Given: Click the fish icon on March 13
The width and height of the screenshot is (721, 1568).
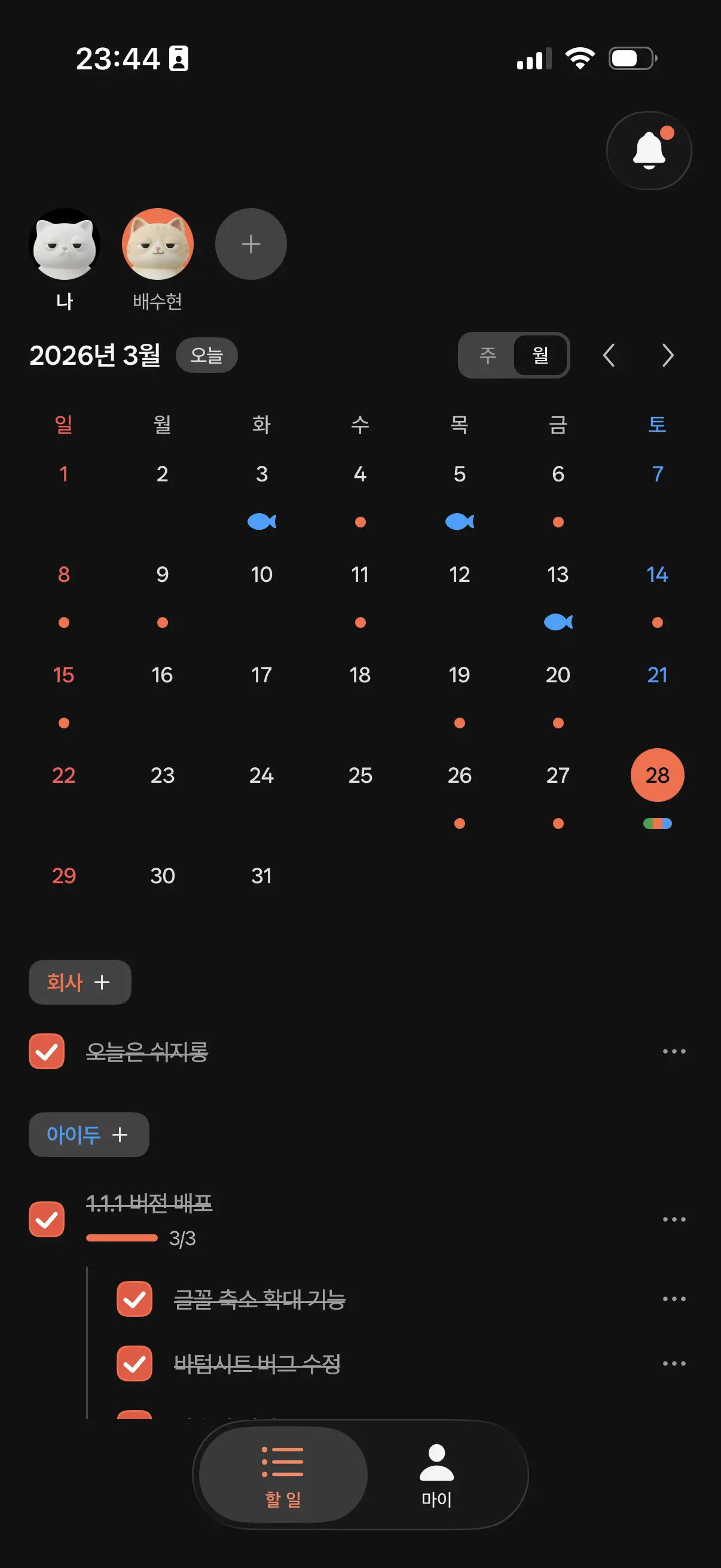Looking at the screenshot, I should click(x=558, y=622).
